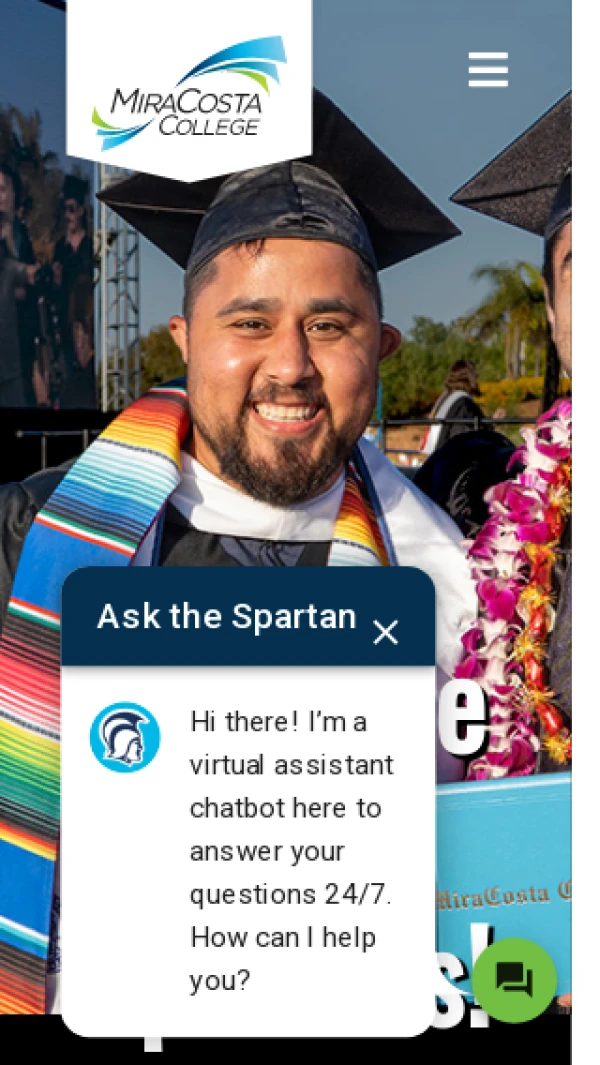Open the hamburger navigation menu
Viewport: 600px width, 1065px height.
[488, 70]
